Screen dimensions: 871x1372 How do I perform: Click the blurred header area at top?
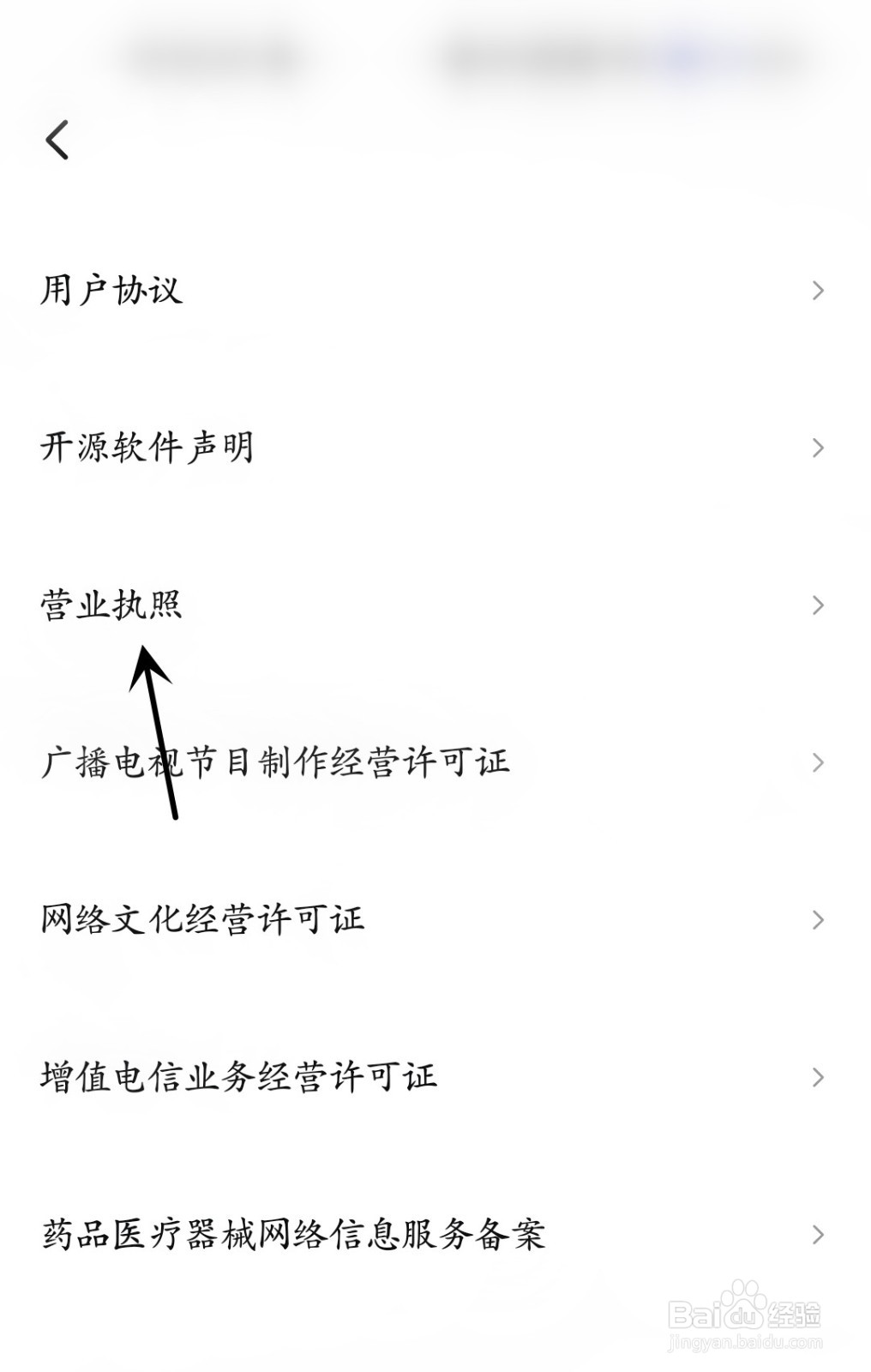(x=429, y=51)
